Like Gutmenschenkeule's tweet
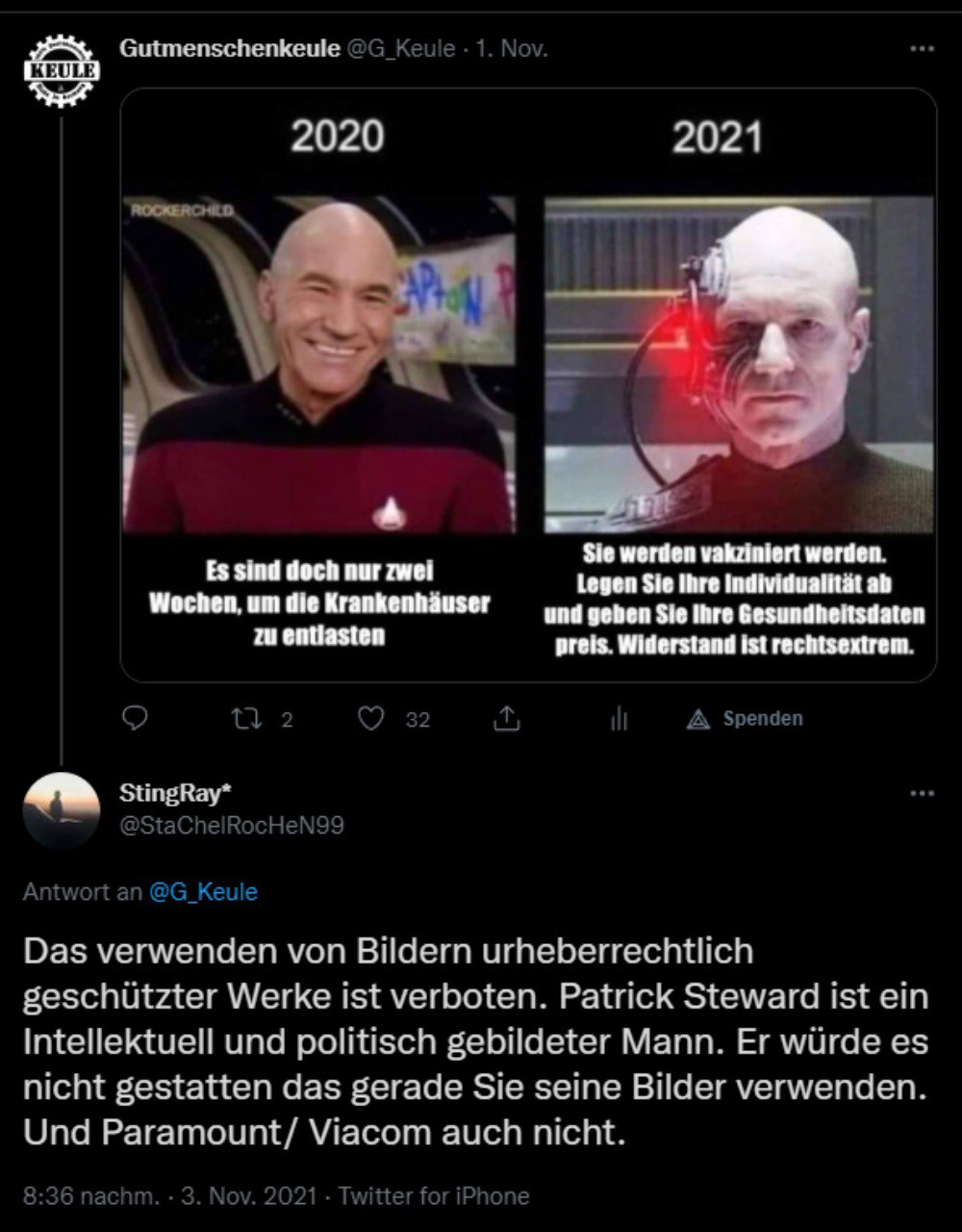Viewport: 962px width, 1232px height. coord(371,718)
